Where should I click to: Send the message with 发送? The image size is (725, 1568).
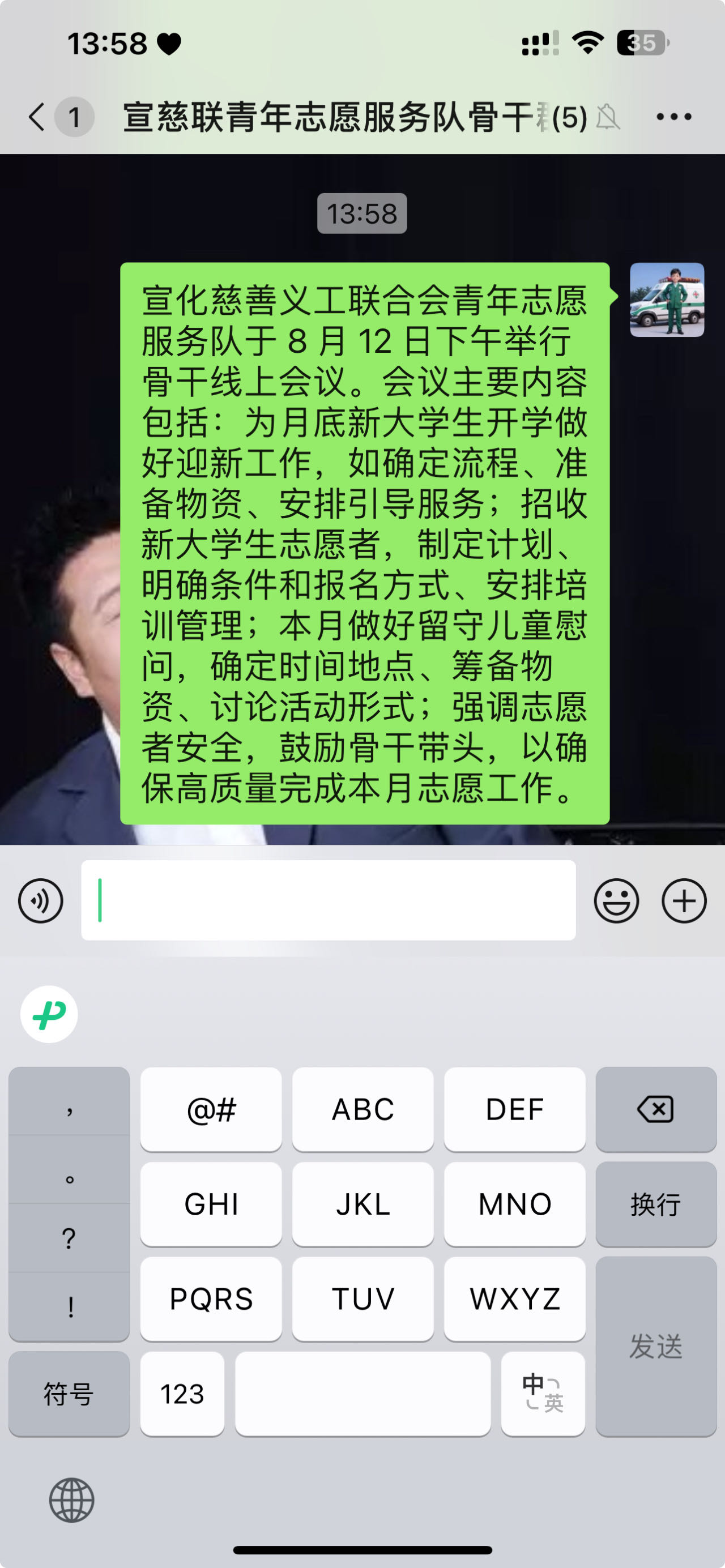coord(655,1346)
